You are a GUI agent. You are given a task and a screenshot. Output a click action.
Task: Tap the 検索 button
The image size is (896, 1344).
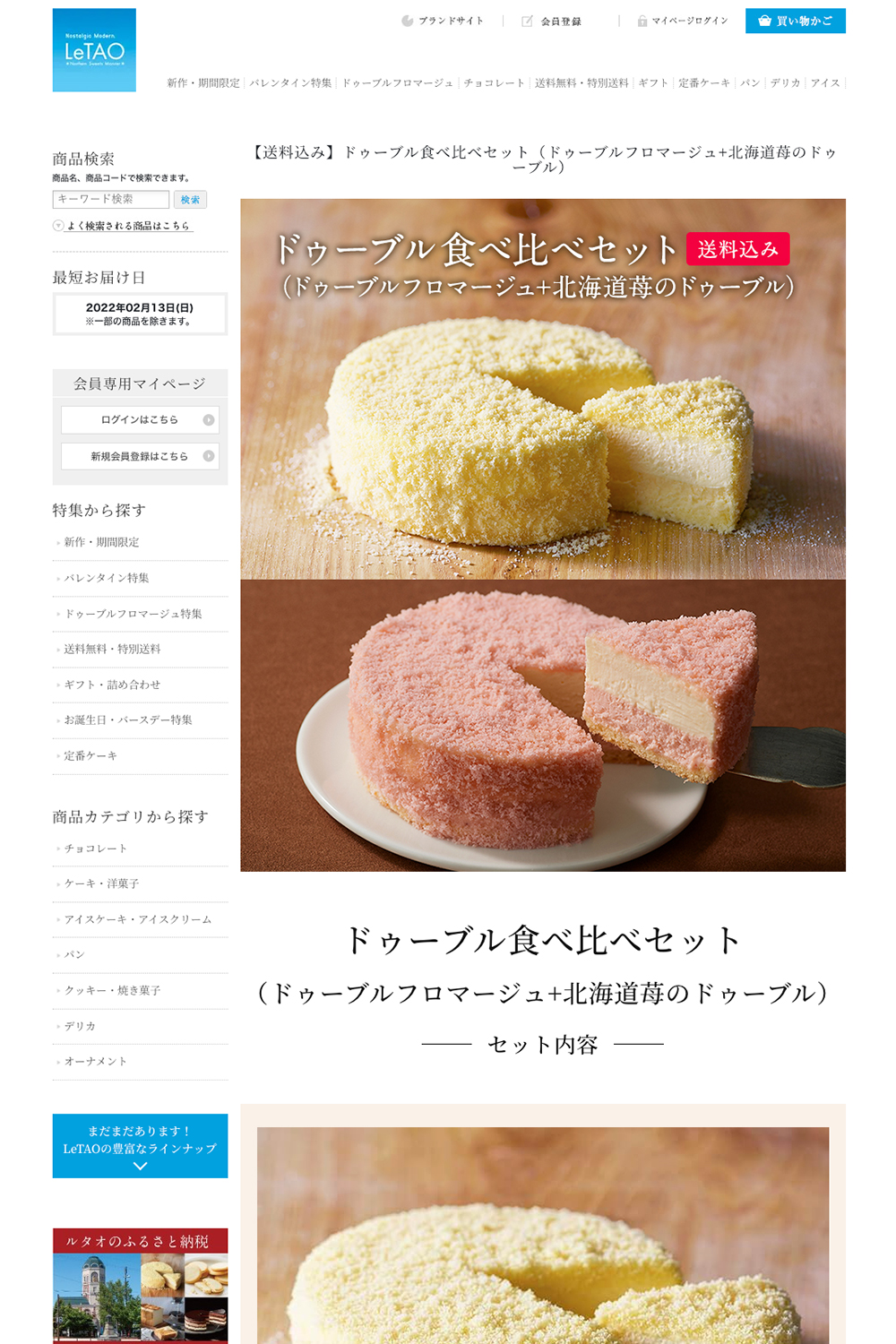[x=190, y=200]
